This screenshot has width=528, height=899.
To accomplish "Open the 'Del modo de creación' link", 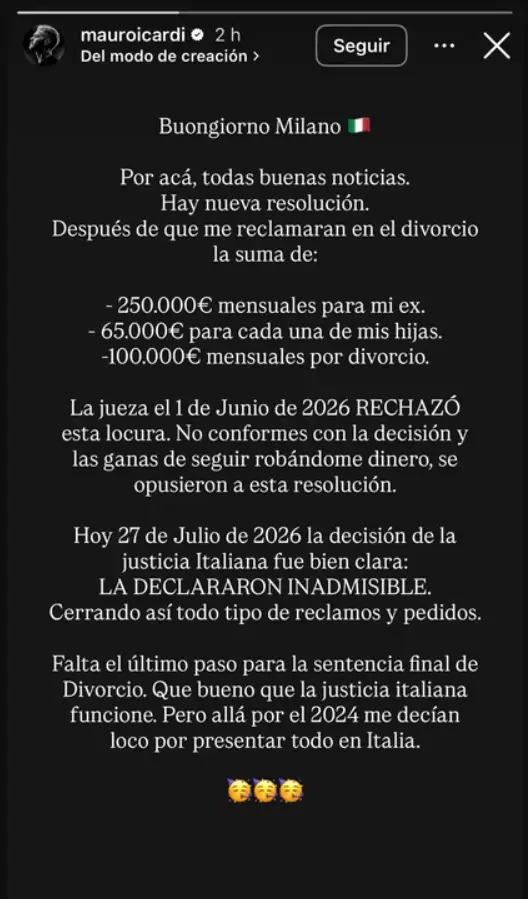I will 170,56.
